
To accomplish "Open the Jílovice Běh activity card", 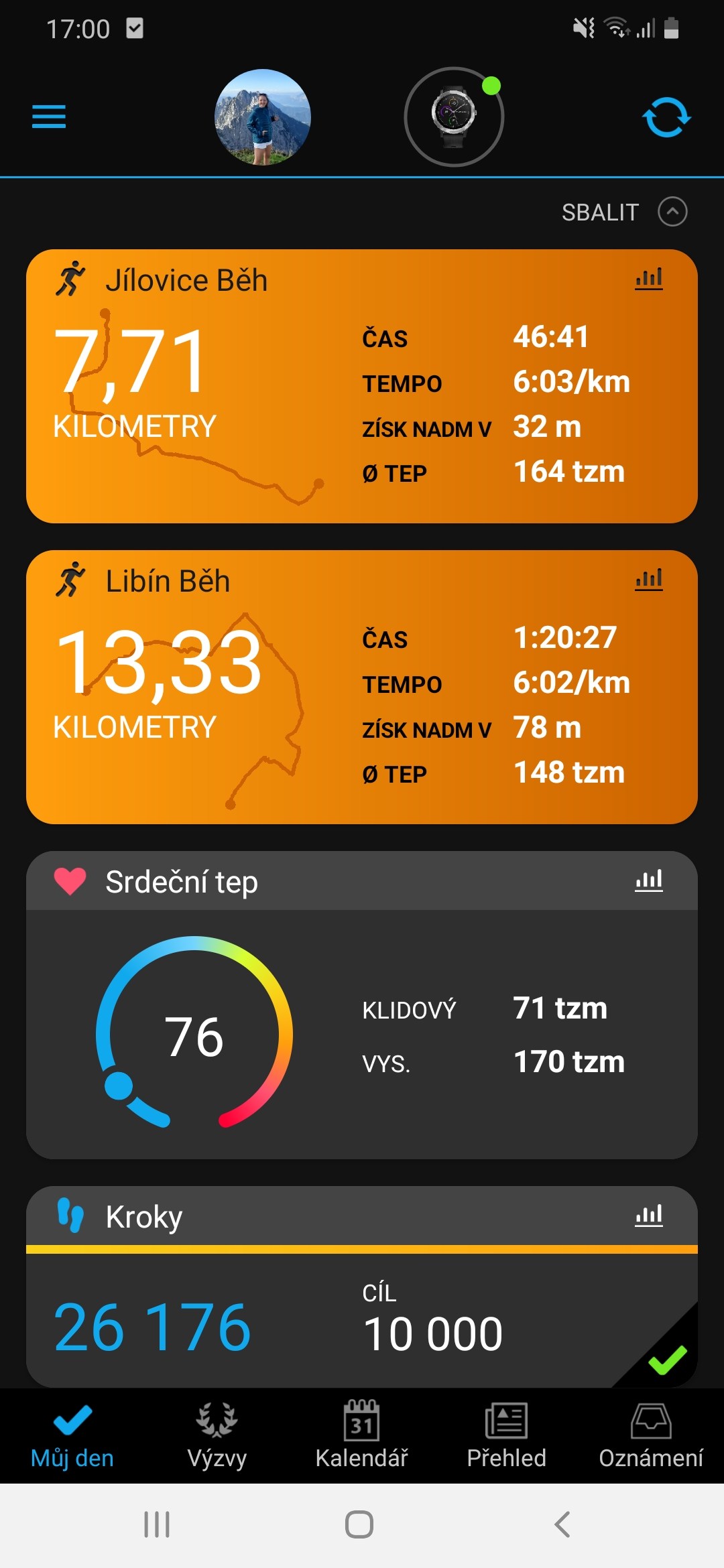I will point(362,386).
